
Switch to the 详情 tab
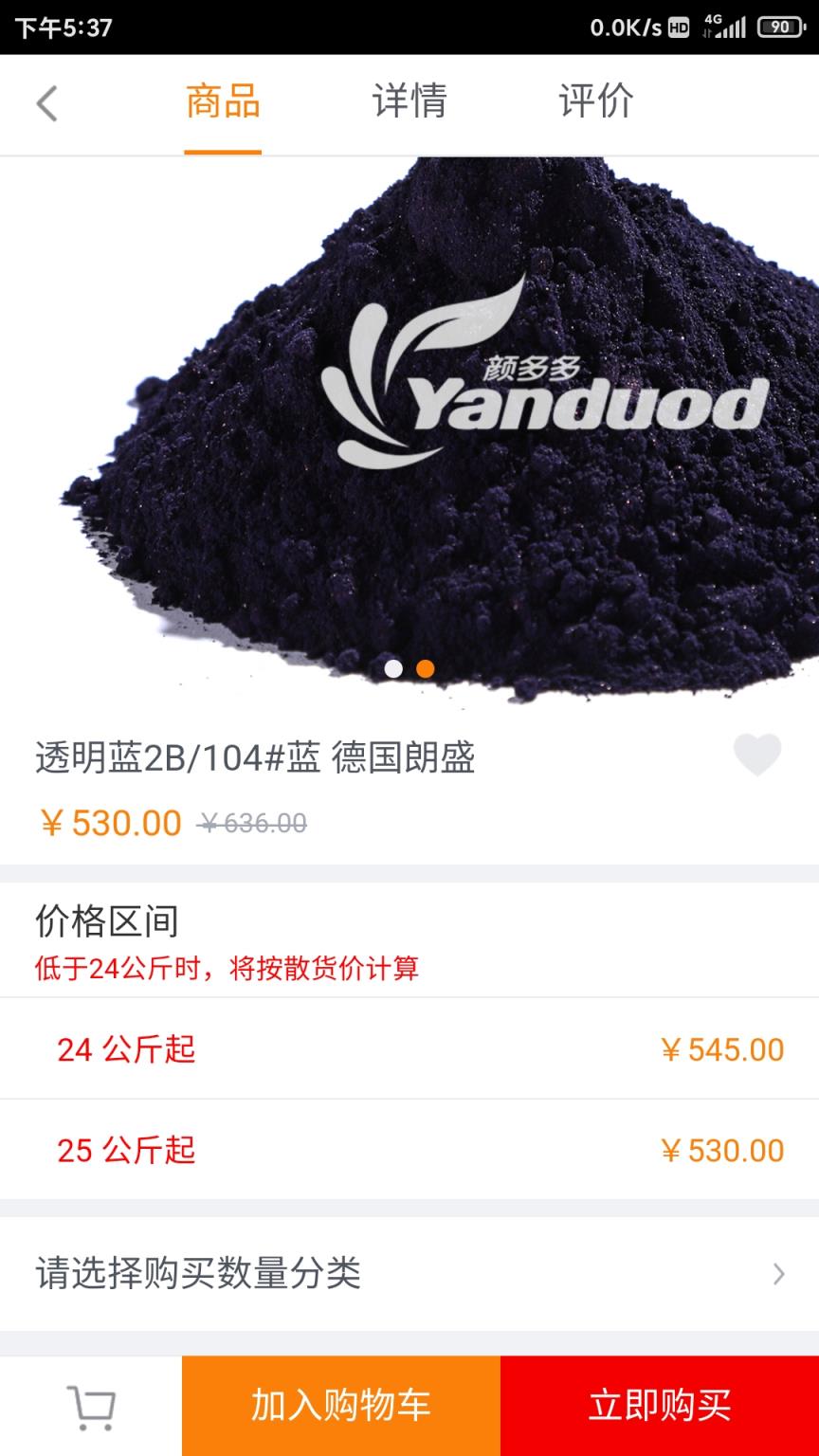tap(409, 102)
